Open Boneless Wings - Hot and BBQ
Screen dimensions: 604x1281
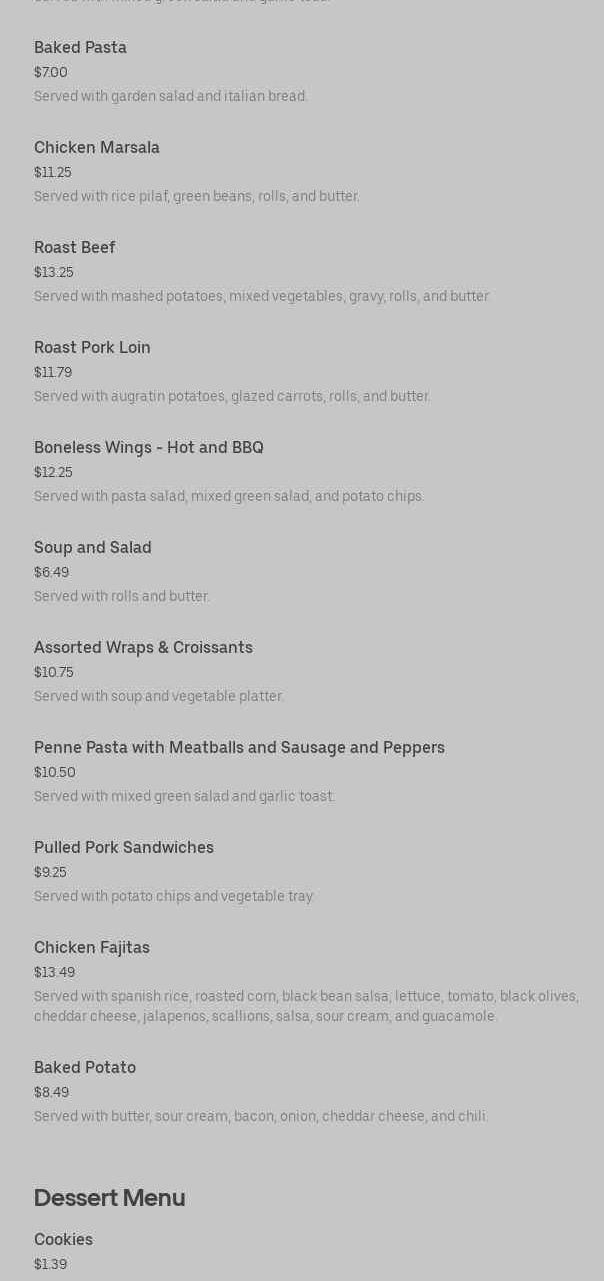149,447
